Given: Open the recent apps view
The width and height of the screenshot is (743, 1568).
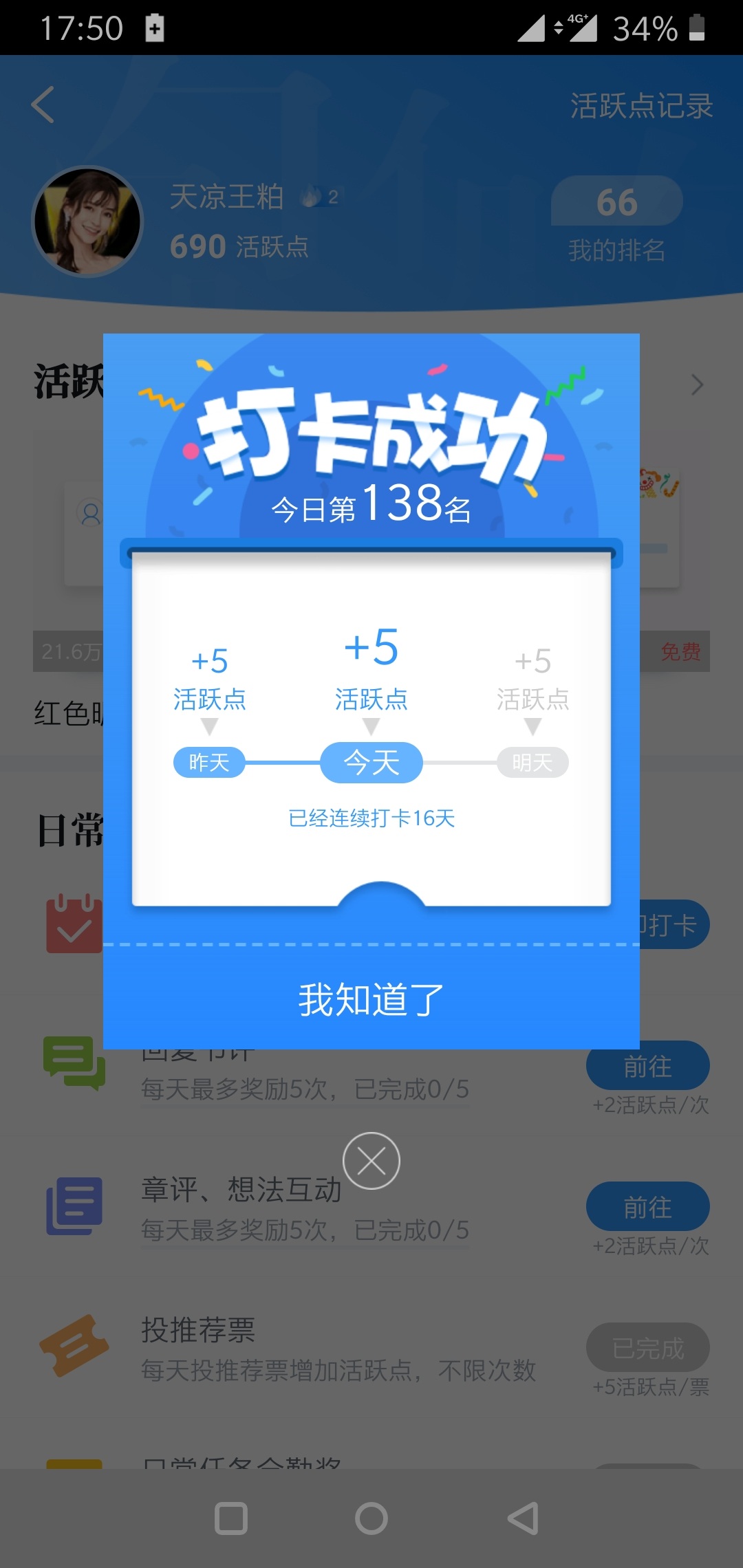Looking at the screenshot, I should tap(231, 1518).
